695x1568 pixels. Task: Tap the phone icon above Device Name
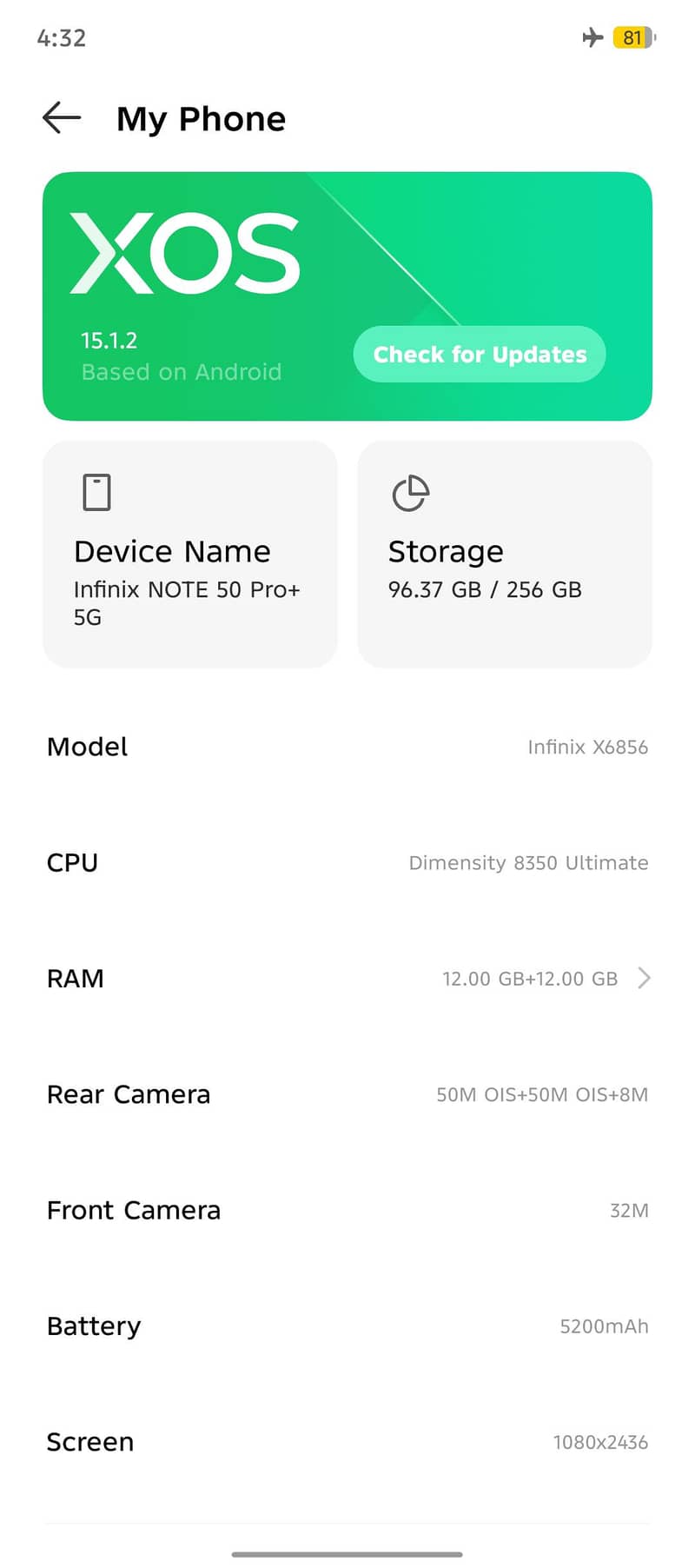pyautogui.click(x=96, y=491)
